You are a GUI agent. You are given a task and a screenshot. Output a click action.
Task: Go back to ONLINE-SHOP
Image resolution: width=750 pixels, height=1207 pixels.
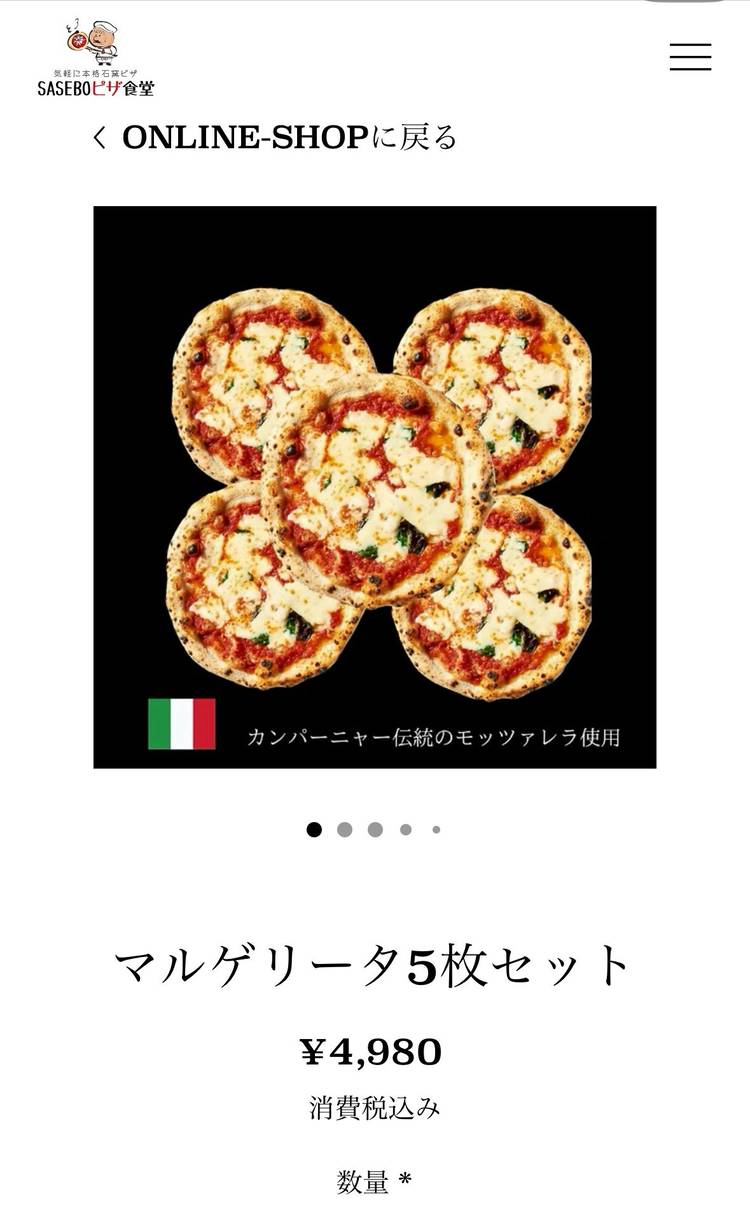tap(275, 138)
